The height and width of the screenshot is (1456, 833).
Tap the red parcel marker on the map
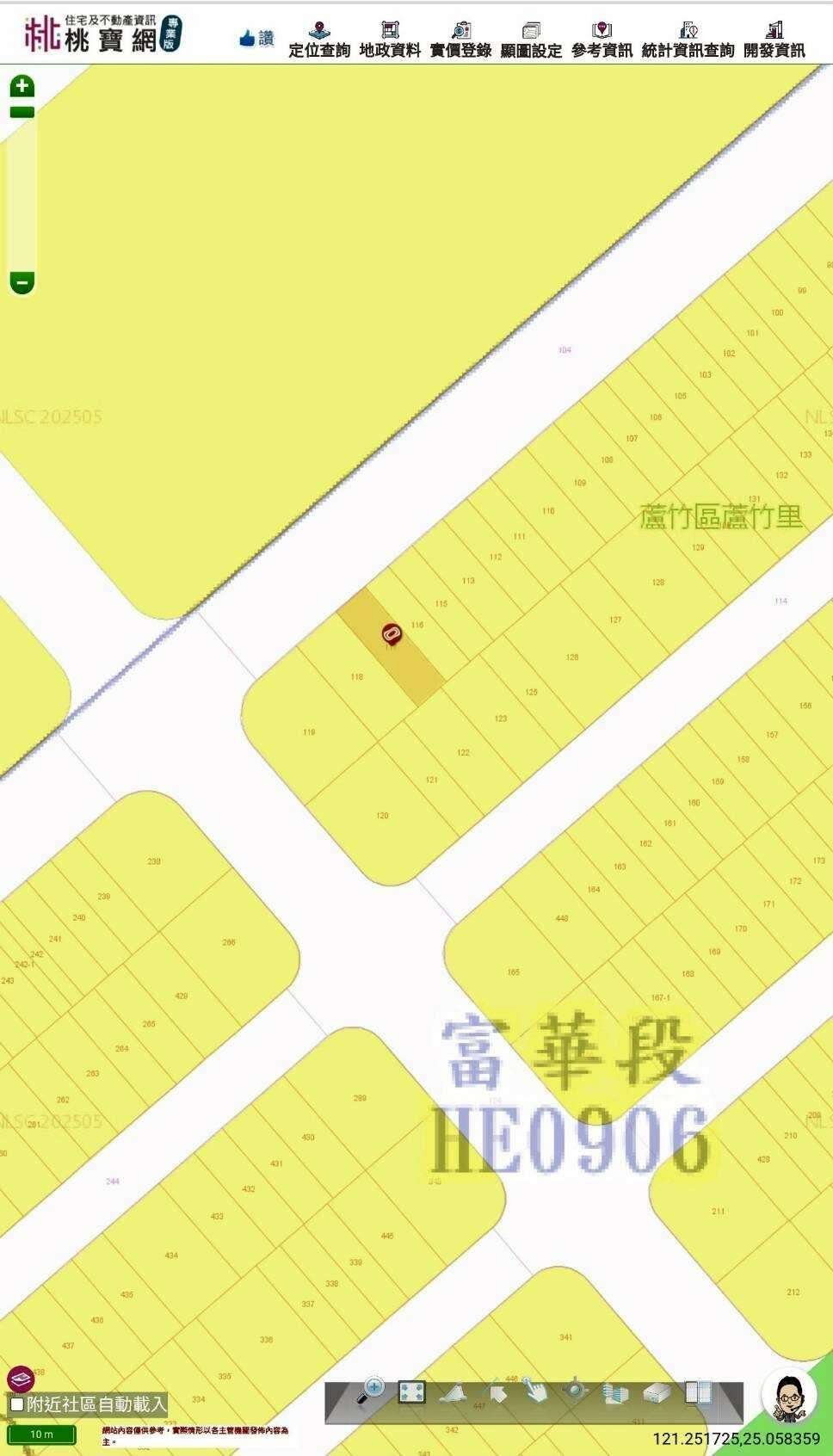[x=392, y=634]
